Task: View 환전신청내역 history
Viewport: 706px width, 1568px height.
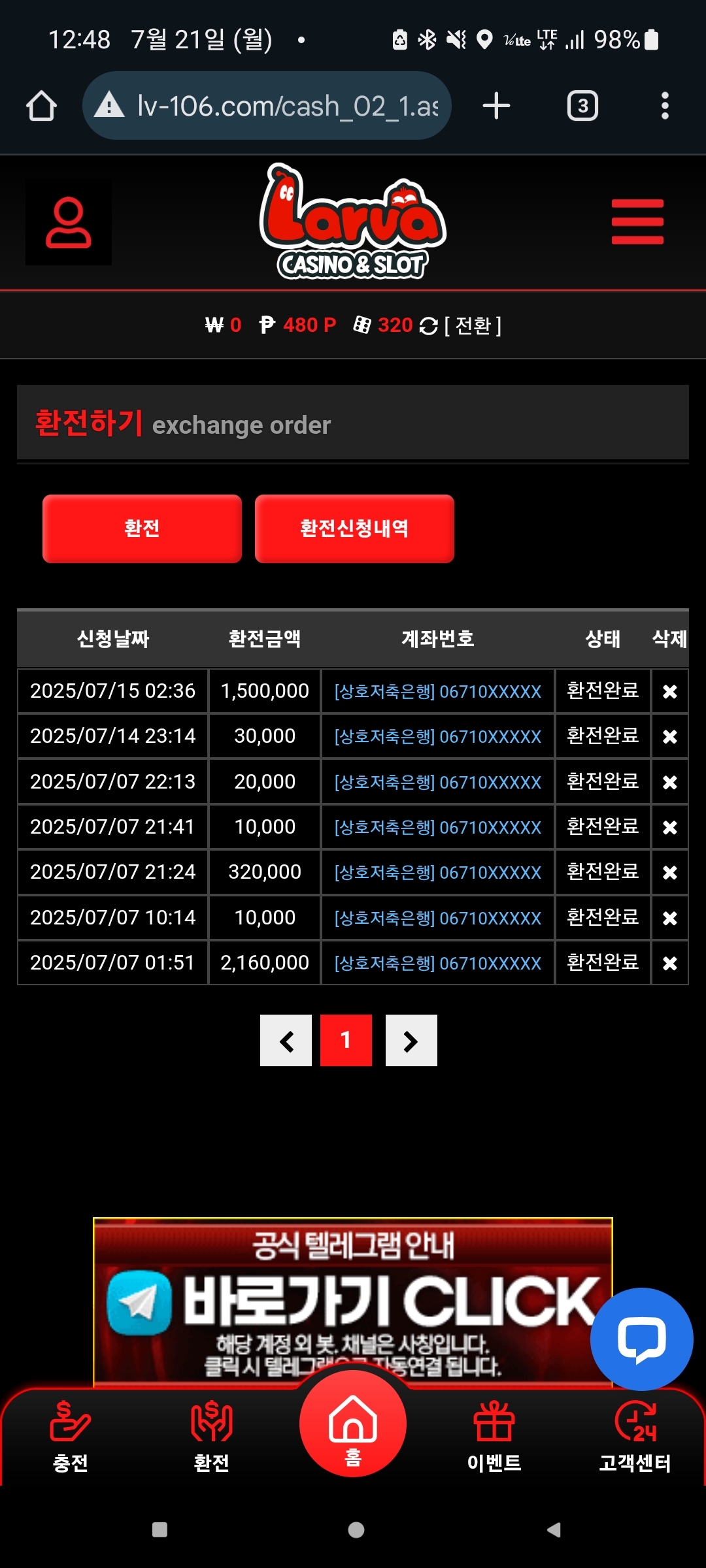Action: coord(354,529)
